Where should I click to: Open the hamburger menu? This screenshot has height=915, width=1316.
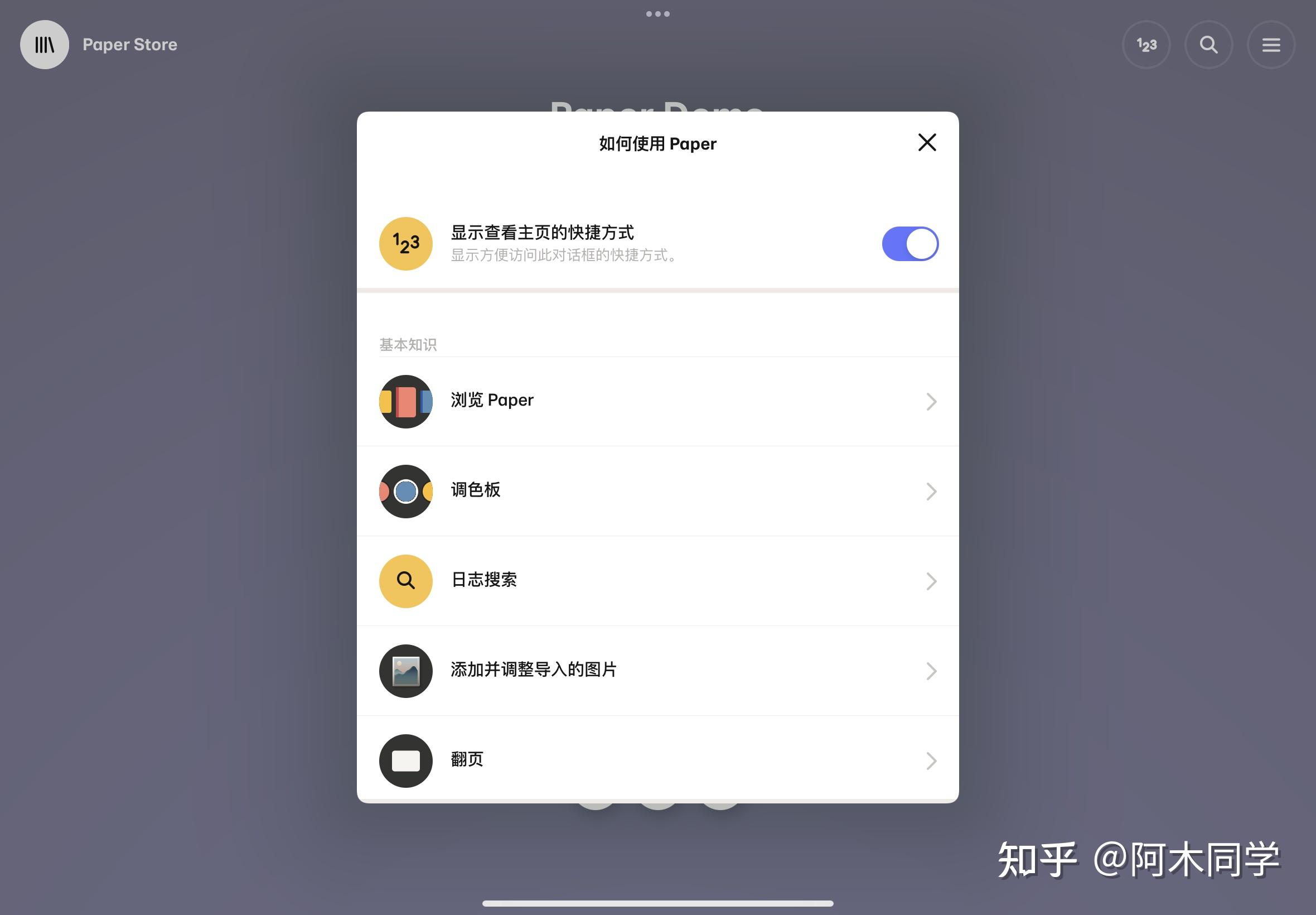pyautogui.click(x=1271, y=45)
